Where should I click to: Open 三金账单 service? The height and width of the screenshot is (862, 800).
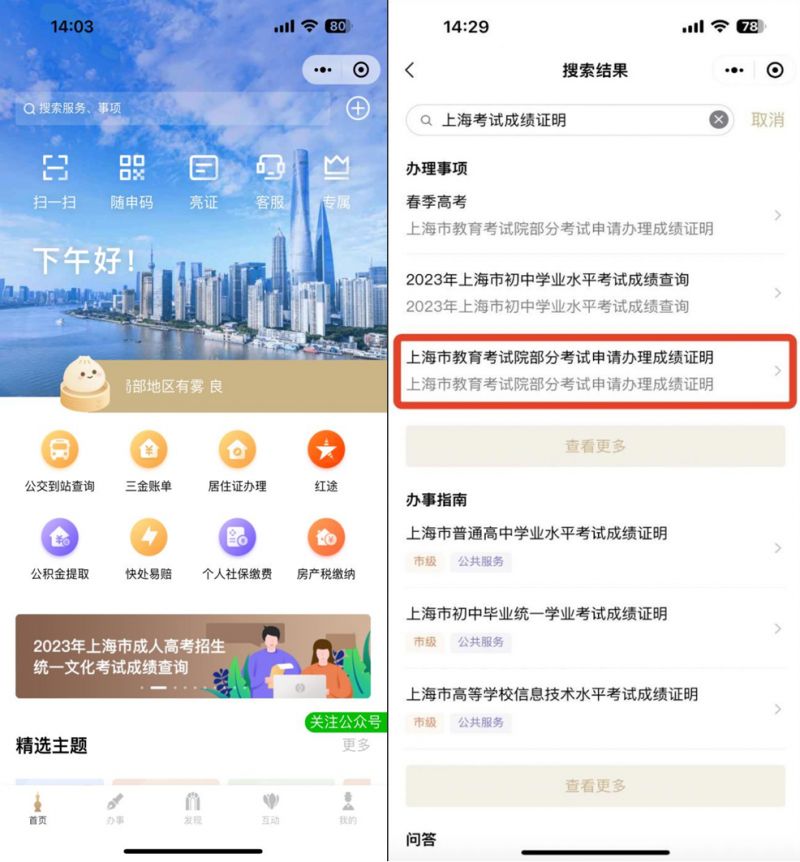pyautogui.click(x=149, y=462)
